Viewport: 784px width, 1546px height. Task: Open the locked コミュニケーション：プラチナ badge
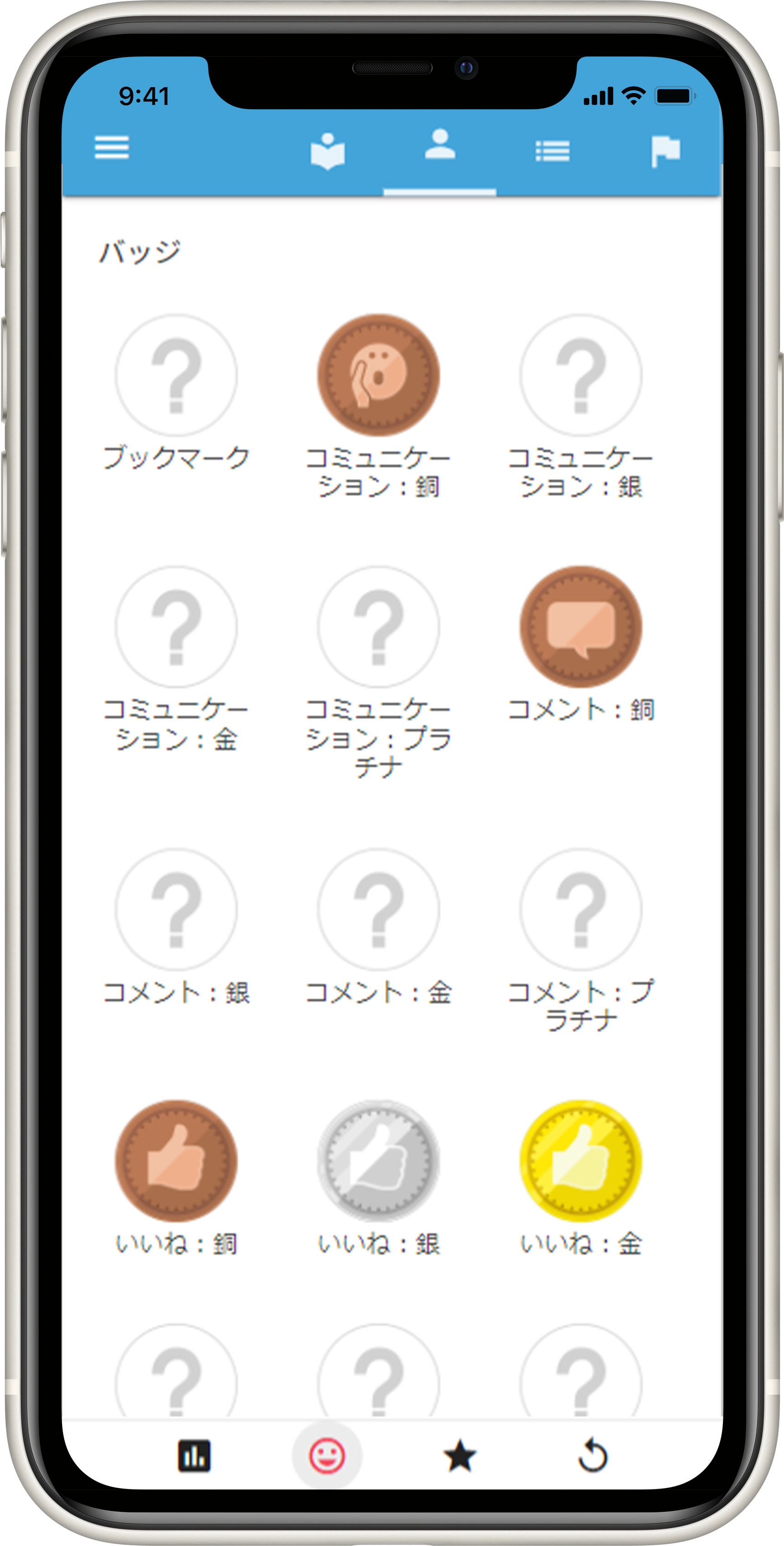click(x=378, y=627)
